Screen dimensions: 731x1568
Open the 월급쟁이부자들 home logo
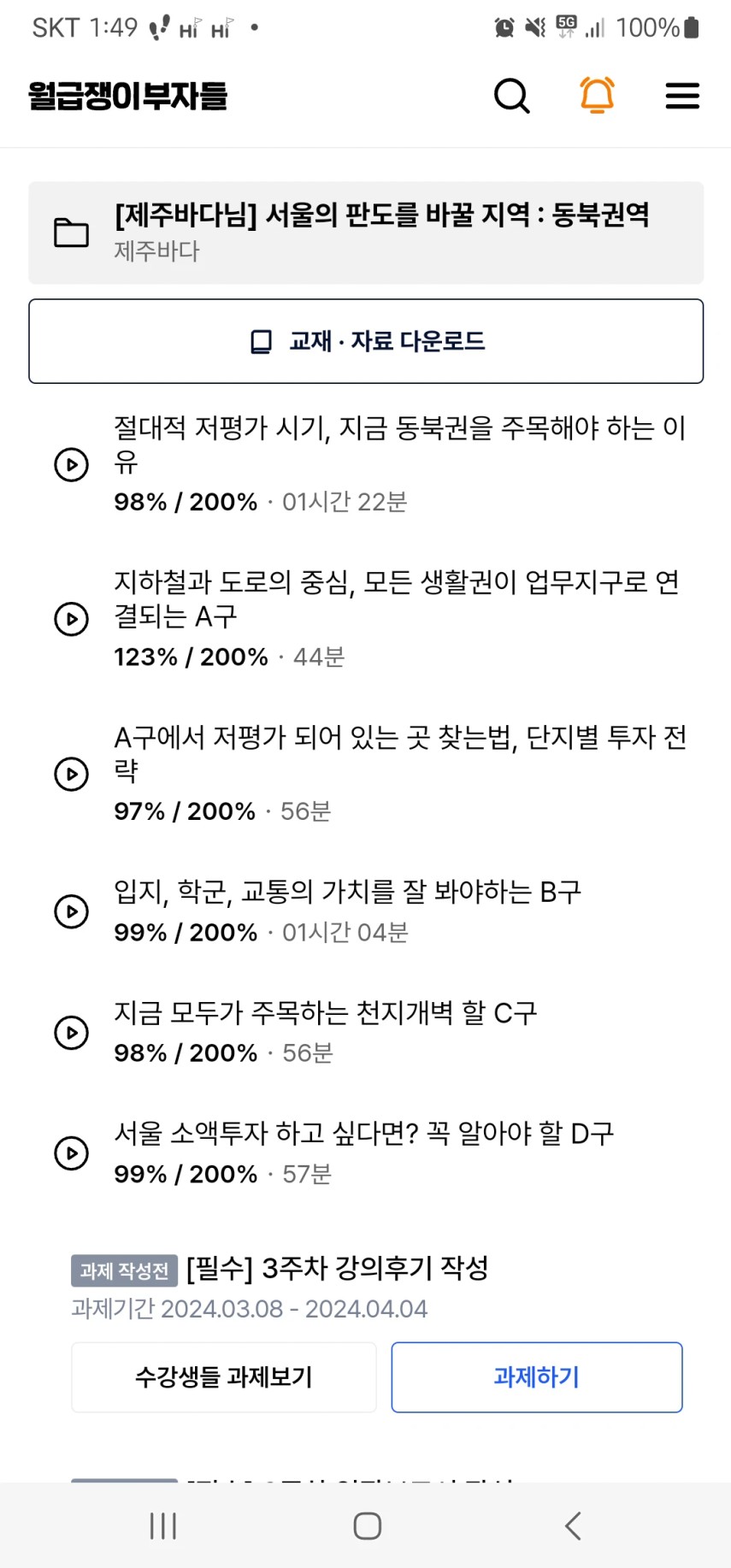tap(128, 96)
